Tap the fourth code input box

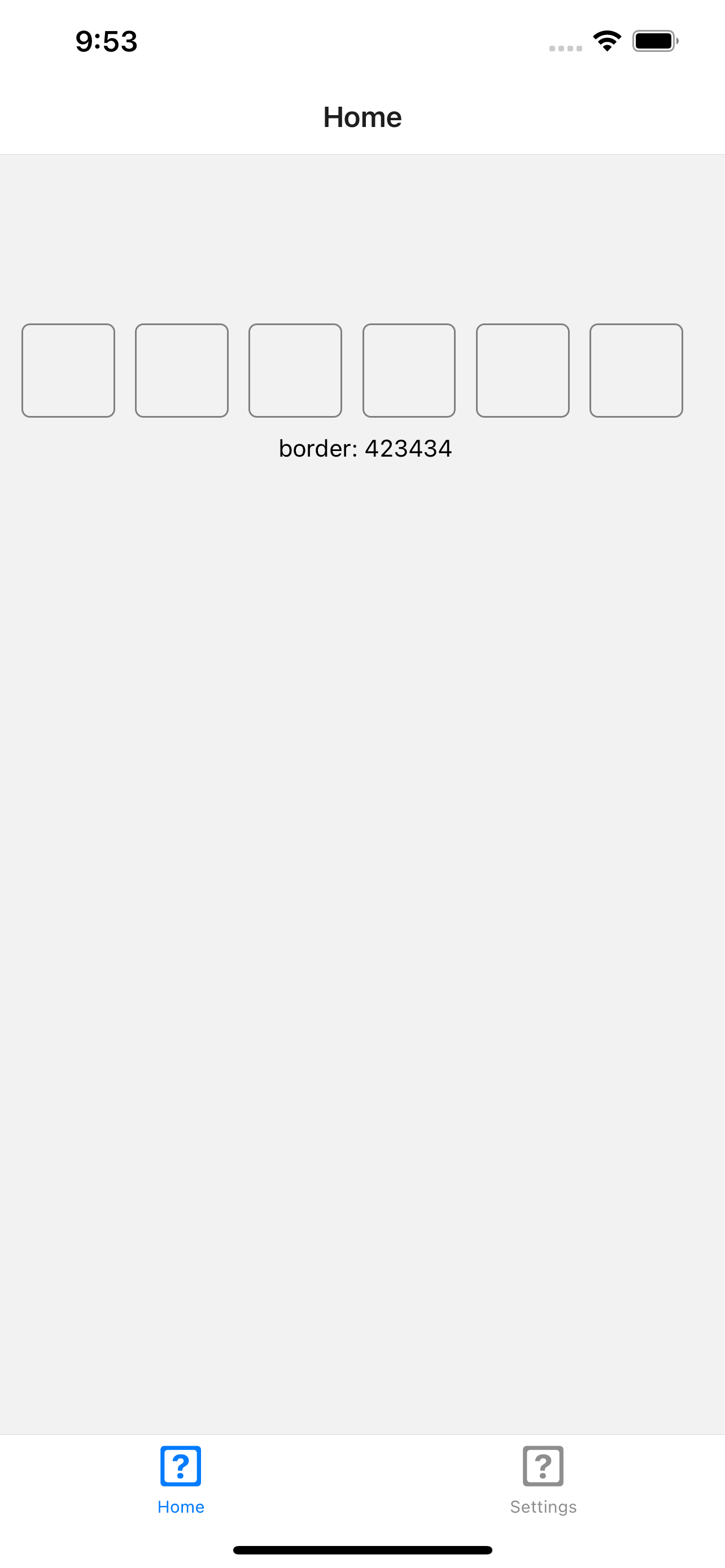(x=409, y=370)
